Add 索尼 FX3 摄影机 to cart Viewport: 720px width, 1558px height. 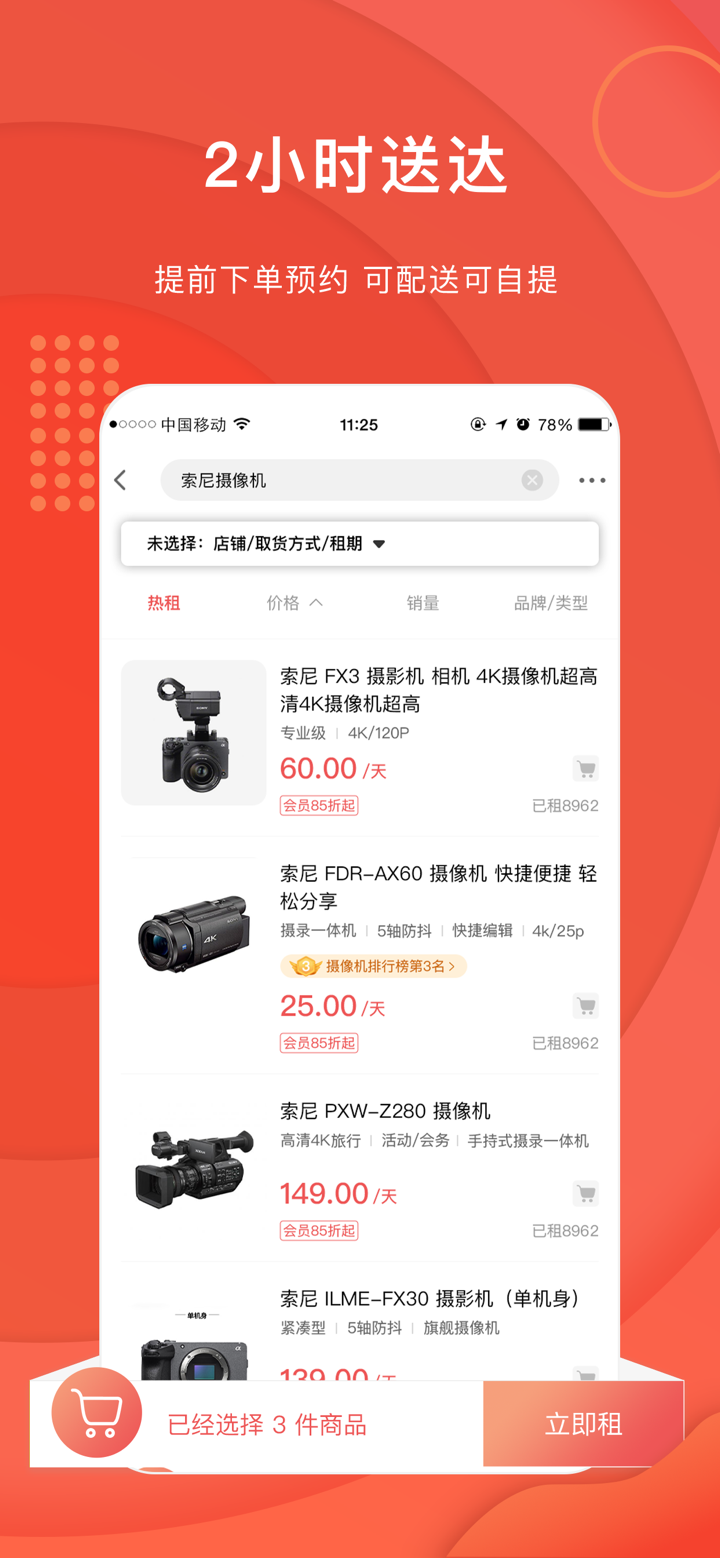585,767
